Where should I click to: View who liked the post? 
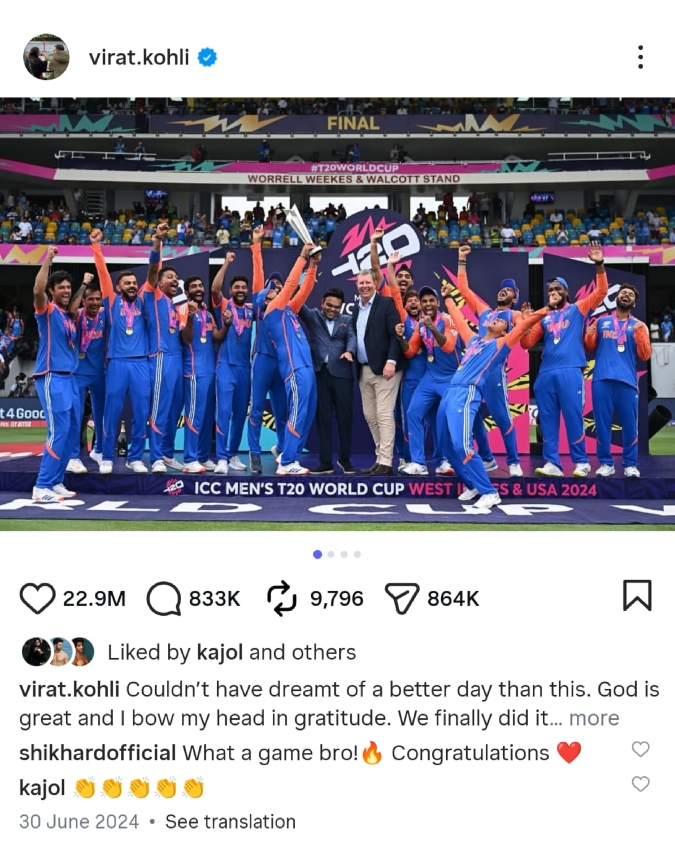(231, 652)
